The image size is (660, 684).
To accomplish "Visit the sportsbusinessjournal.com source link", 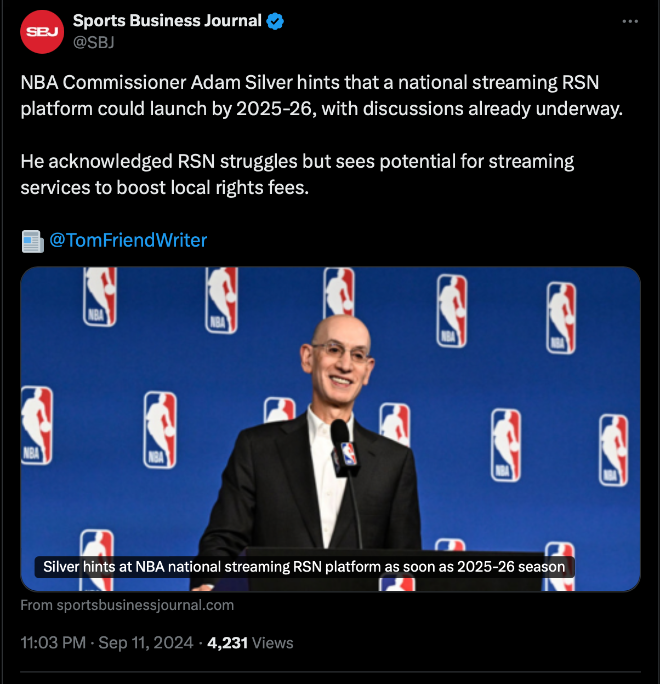I will point(127,605).
